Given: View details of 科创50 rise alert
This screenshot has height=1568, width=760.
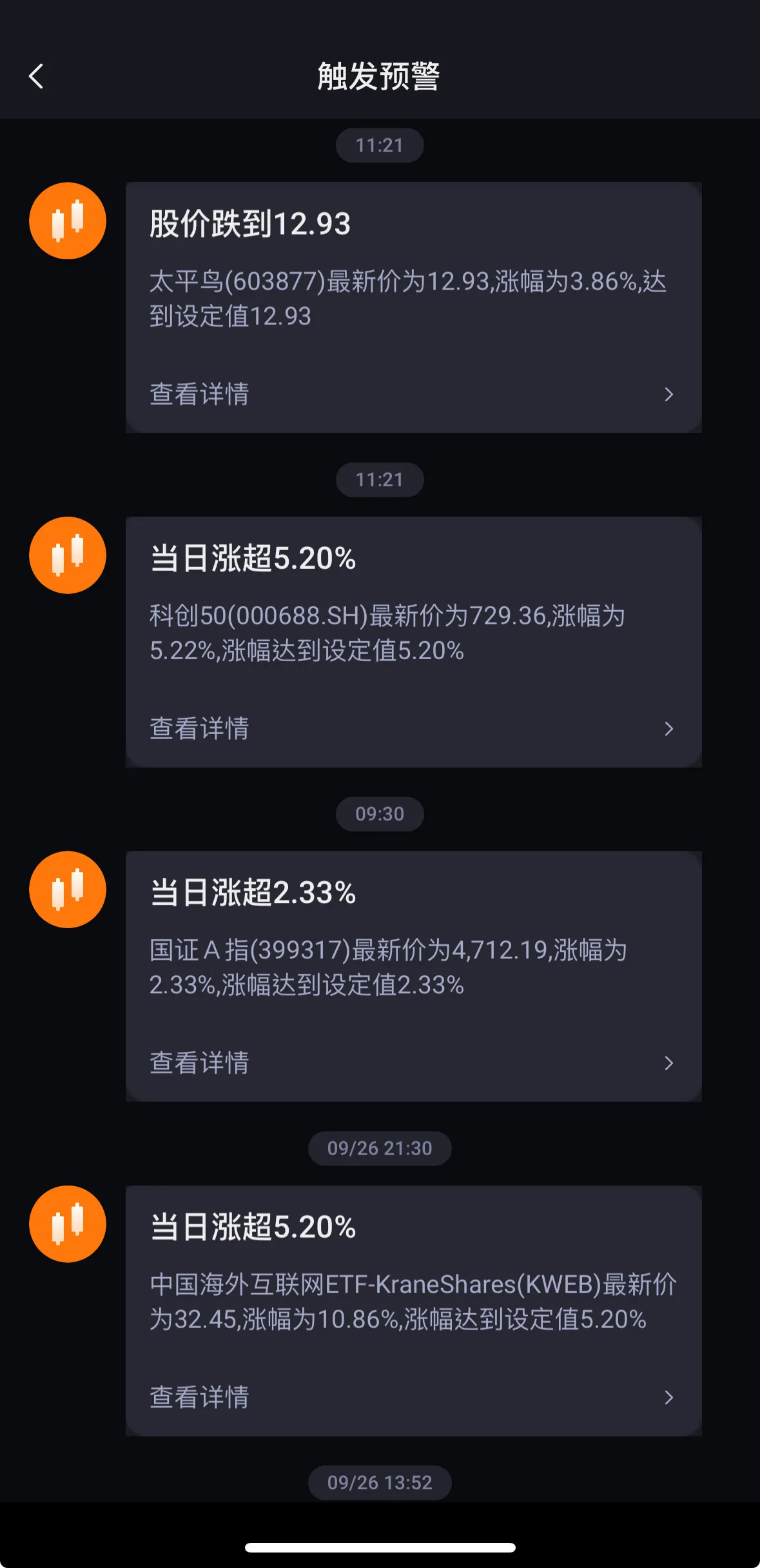Looking at the screenshot, I should (x=413, y=728).
